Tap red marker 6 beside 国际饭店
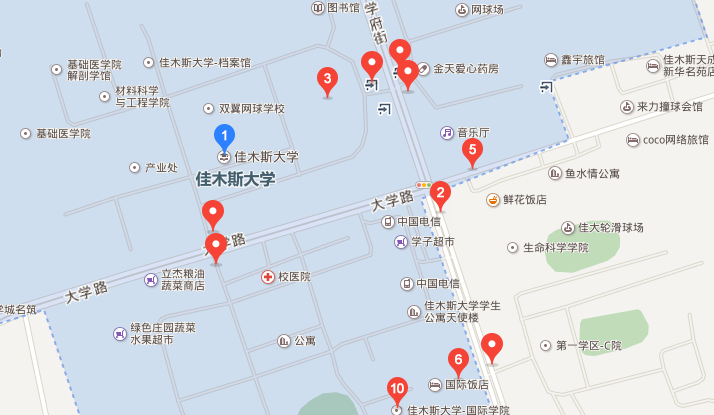This screenshot has width=714, height=415. point(458,360)
